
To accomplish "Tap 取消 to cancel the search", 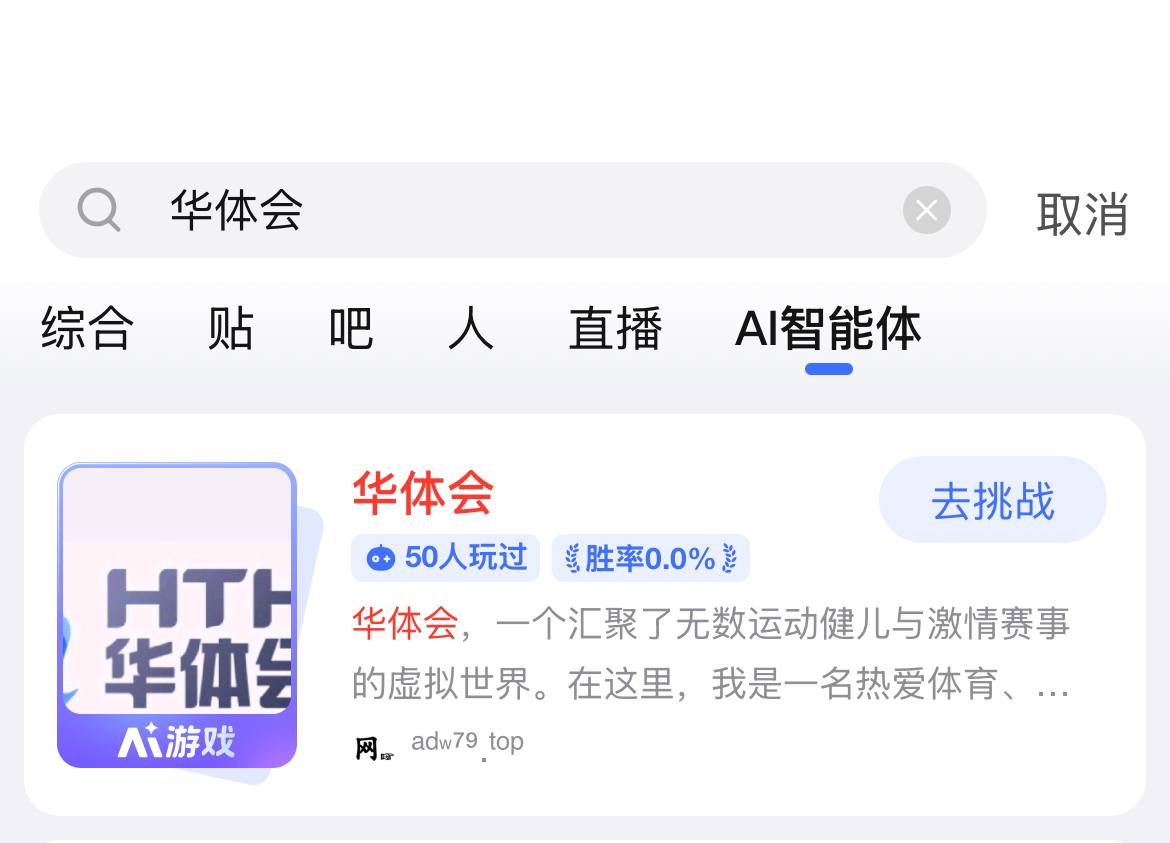I will pos(1081,214).
